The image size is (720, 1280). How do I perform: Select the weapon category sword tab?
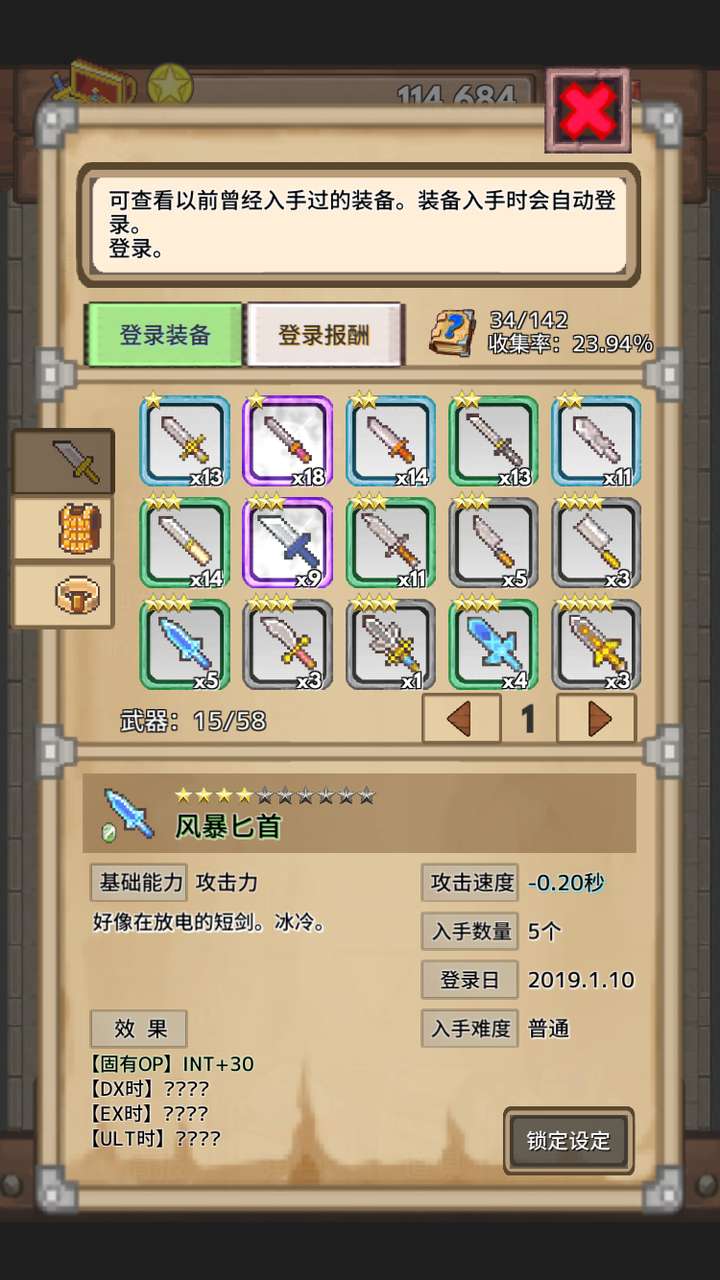pos(63,461)
